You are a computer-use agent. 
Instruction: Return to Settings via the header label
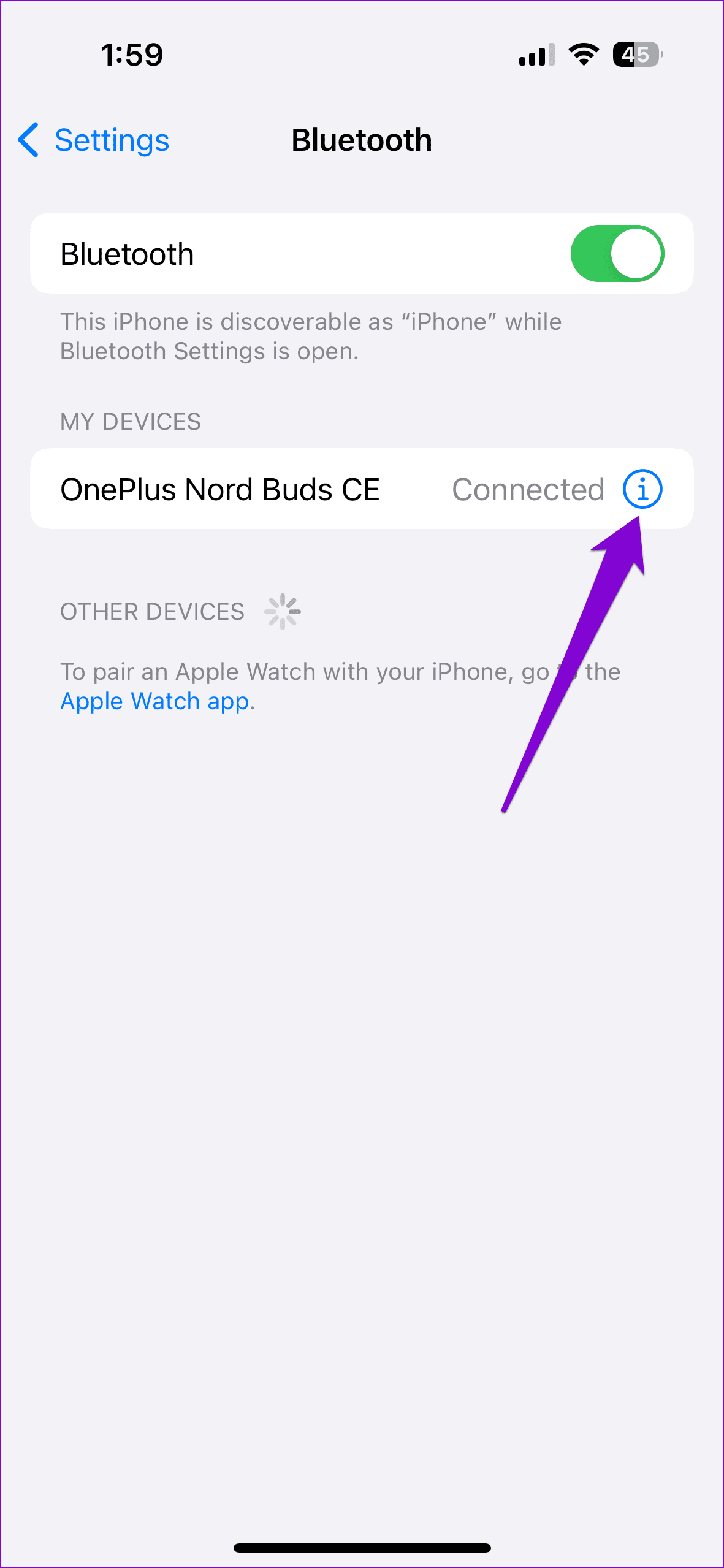click(x=112, y=140)
